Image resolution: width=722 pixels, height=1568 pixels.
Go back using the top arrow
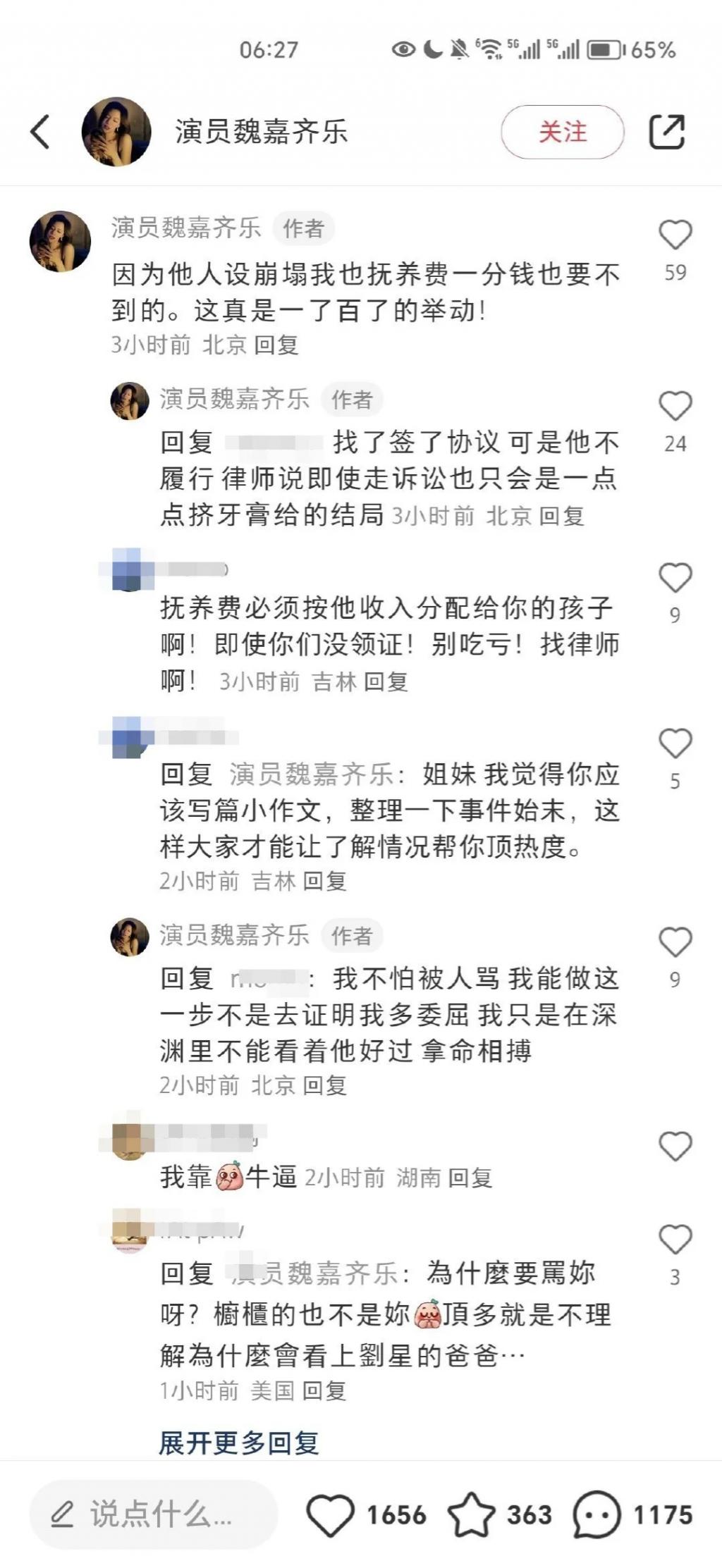tap(41, 132)
